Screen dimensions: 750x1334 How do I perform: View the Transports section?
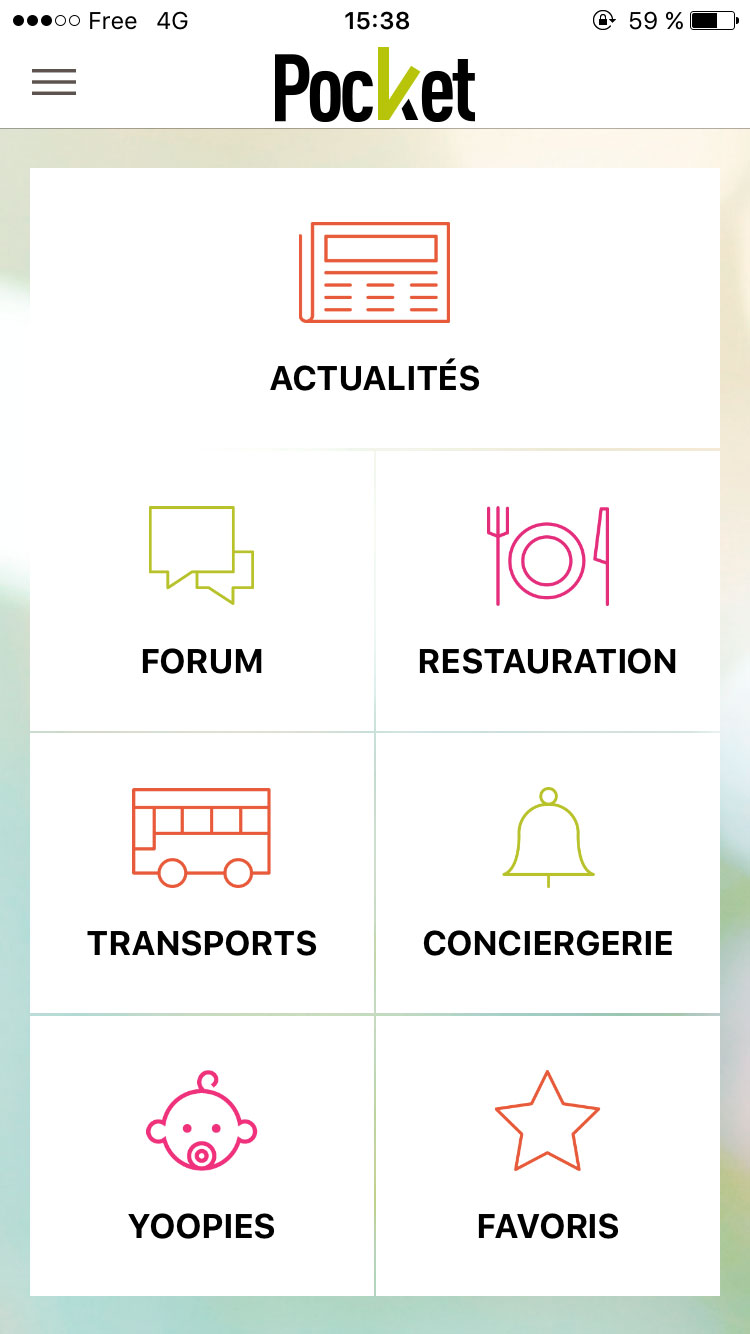pyautogui.click(x=202, y=874)
